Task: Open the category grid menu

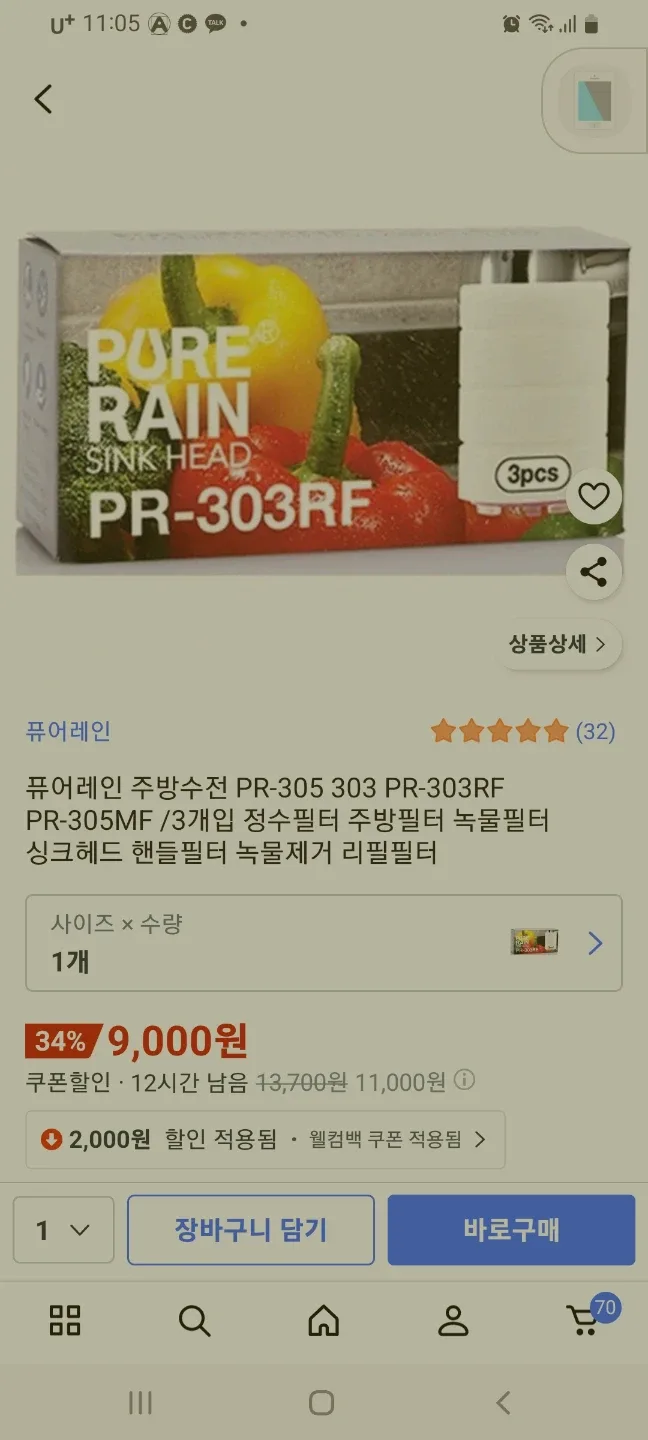Action: 65,1320
